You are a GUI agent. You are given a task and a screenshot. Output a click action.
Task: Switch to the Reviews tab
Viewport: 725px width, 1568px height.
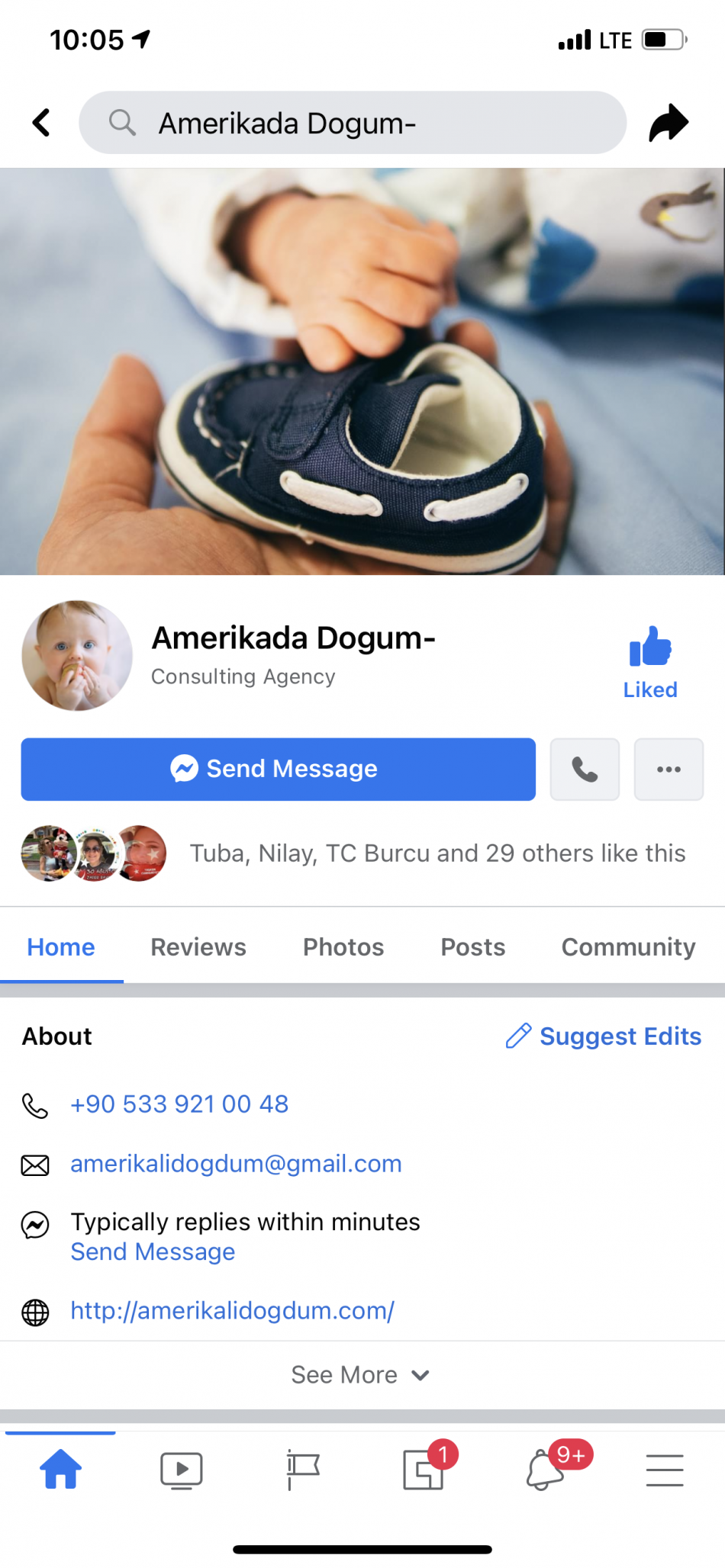coord(198,946)
